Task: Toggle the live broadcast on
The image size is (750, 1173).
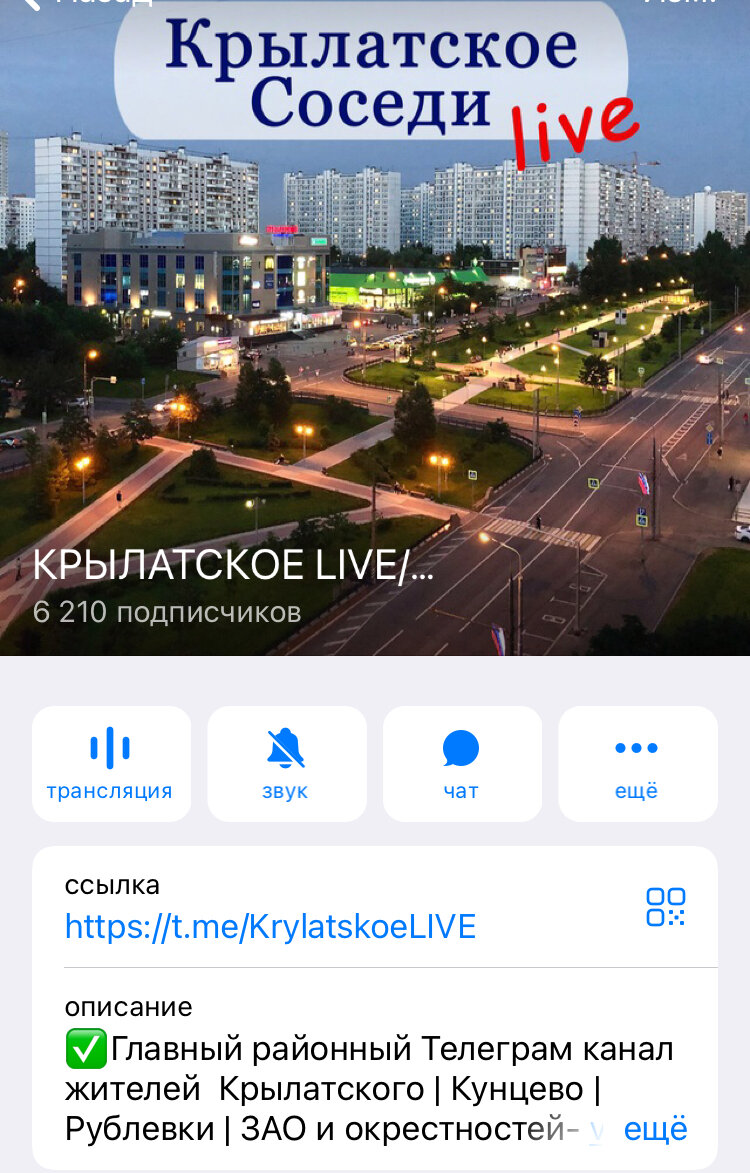Action: click(x=111, y=762)
